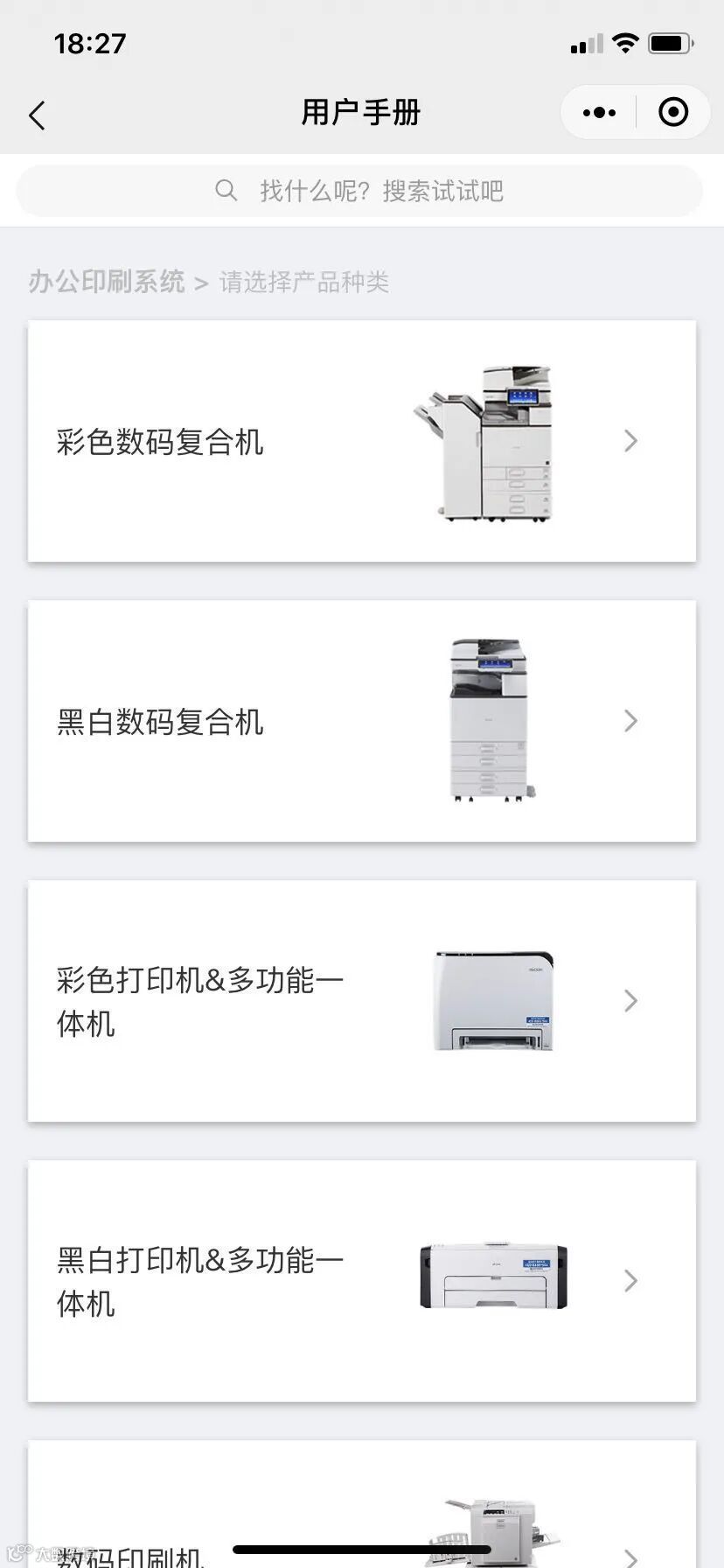Go back using the top-left arrow
This screenshot has height=1568, width=724.
(x=37, y=115)
